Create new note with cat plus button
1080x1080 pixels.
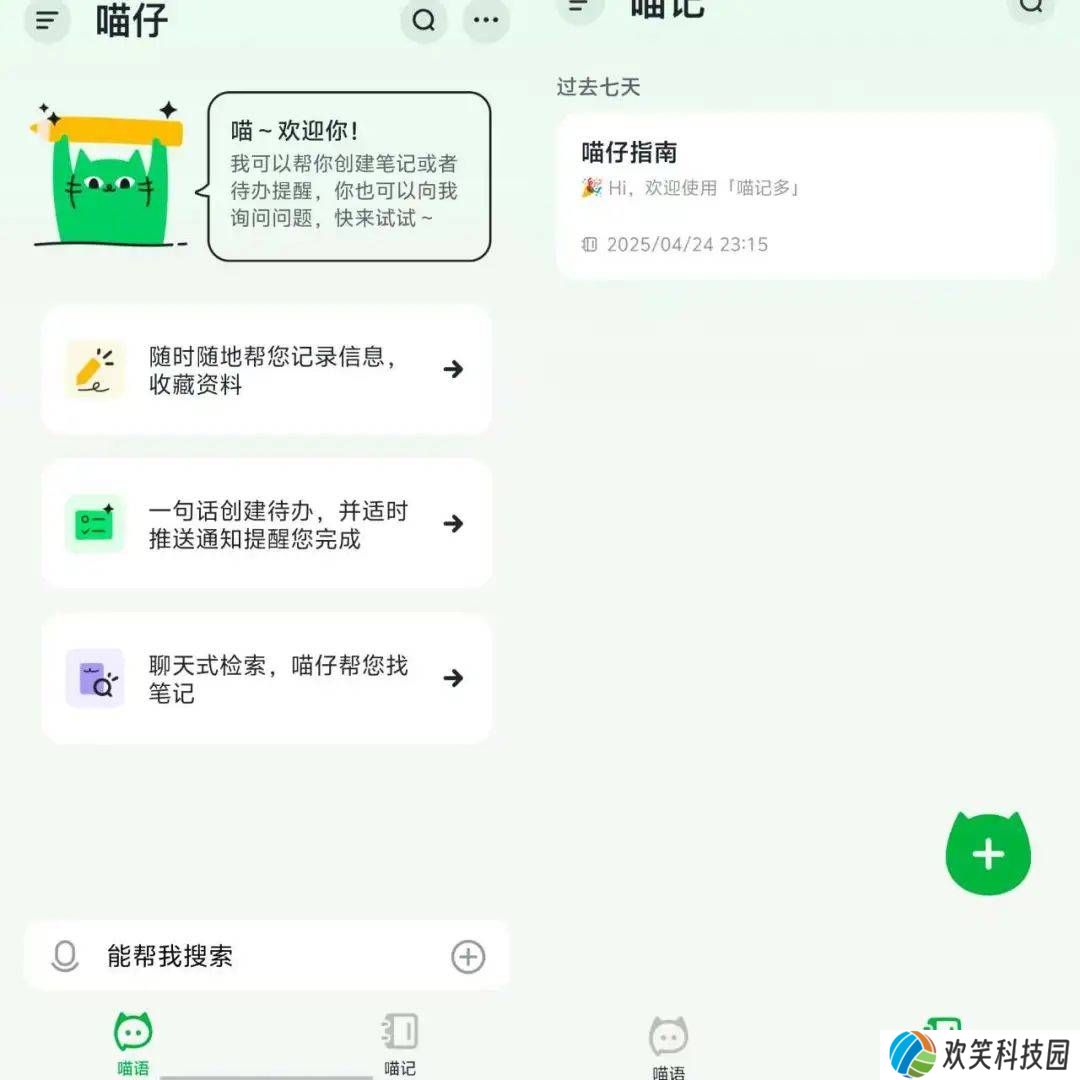pos(988,854)
